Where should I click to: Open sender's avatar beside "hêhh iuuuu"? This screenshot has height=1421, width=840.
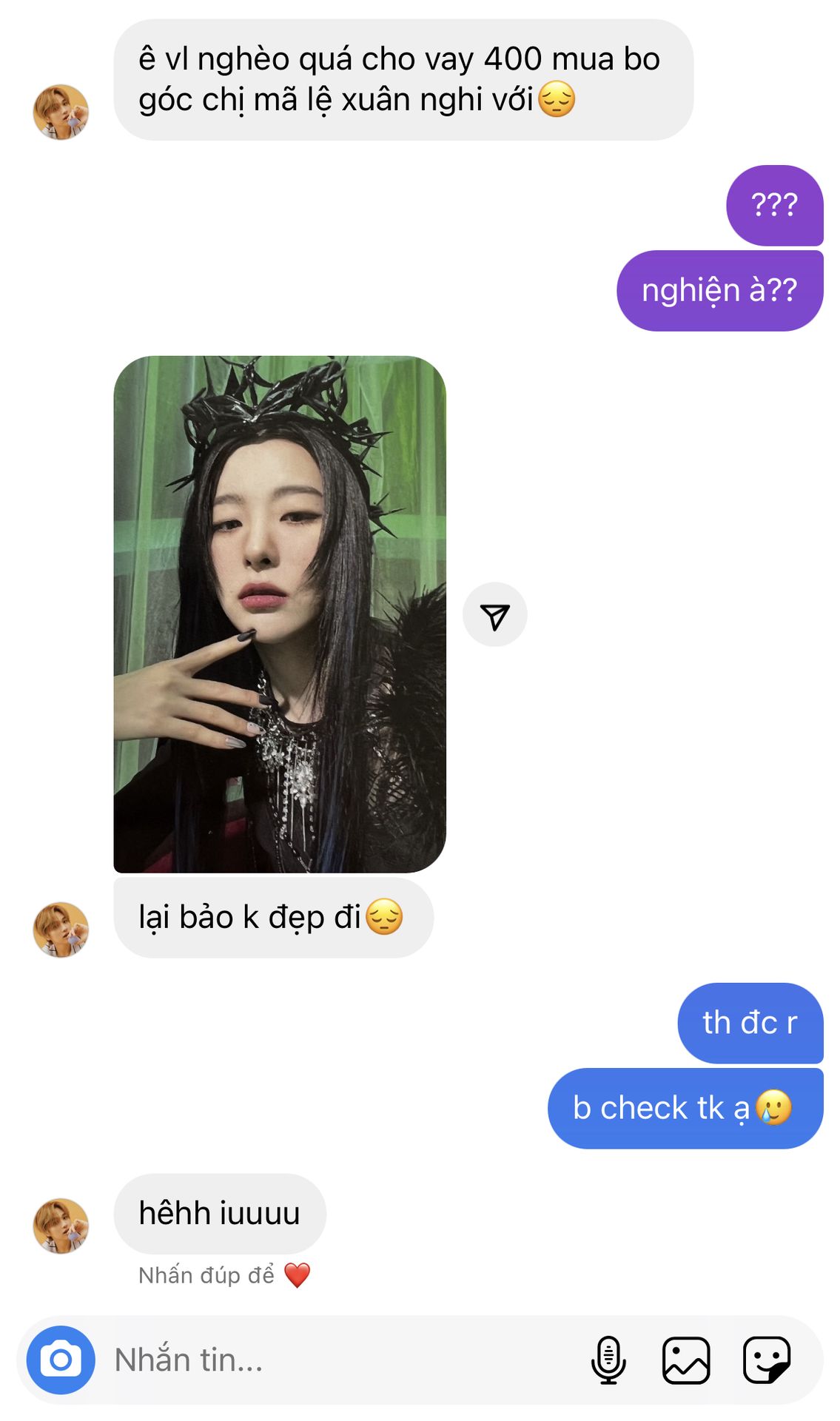pos(61,1226)
